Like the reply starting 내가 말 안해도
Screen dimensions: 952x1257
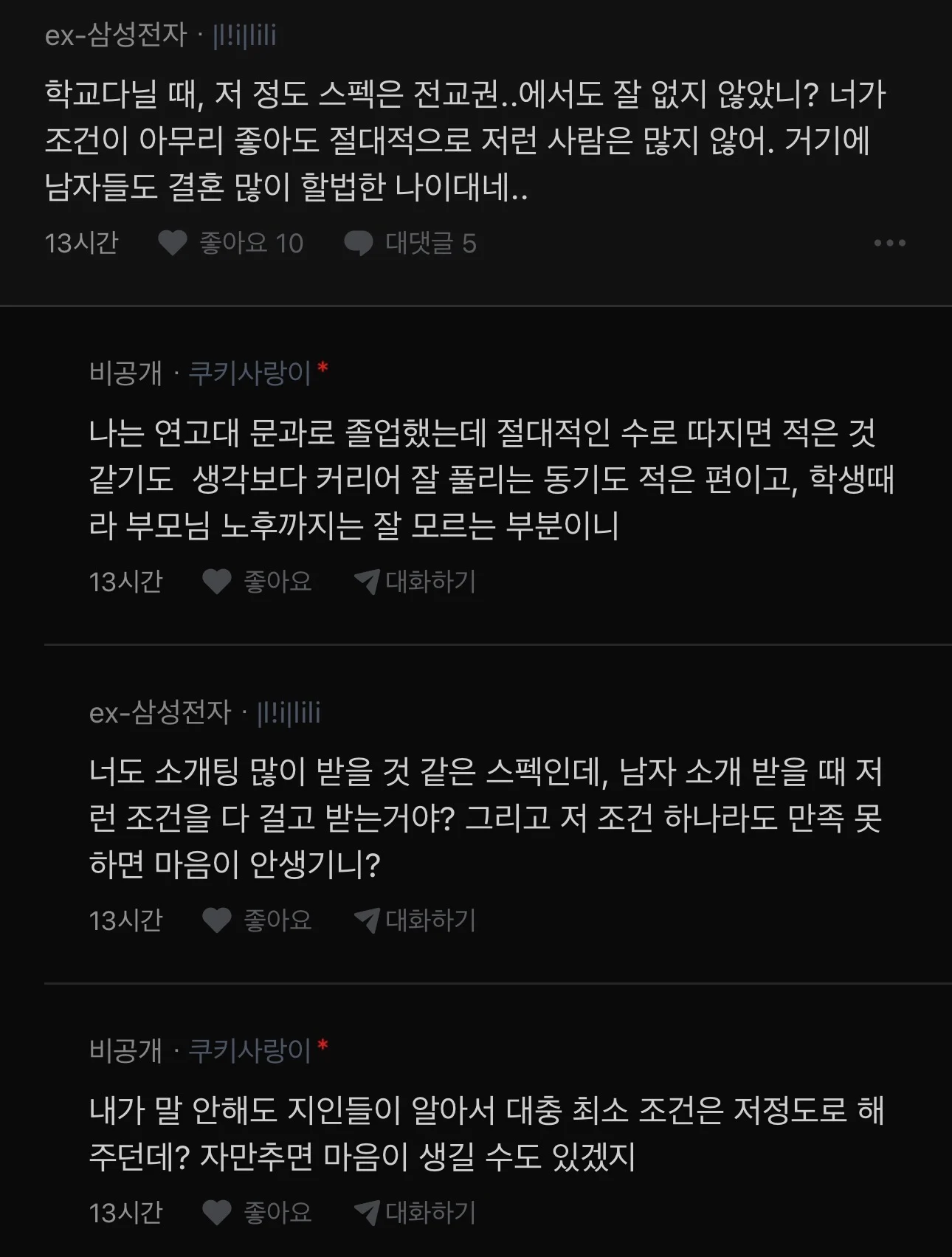click(257, 1212)
